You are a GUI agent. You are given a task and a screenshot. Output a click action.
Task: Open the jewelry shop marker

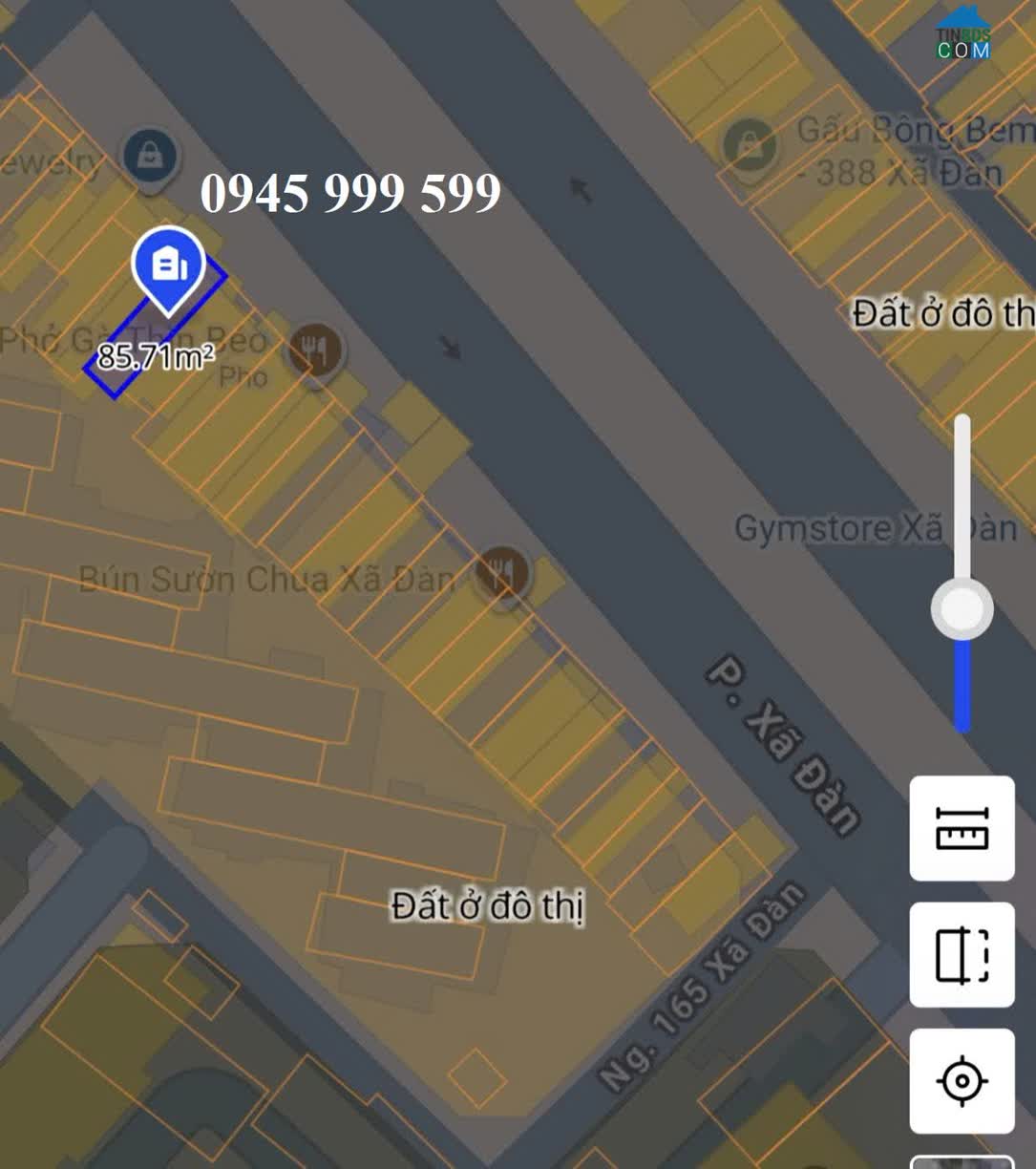[x=149, y=156]
